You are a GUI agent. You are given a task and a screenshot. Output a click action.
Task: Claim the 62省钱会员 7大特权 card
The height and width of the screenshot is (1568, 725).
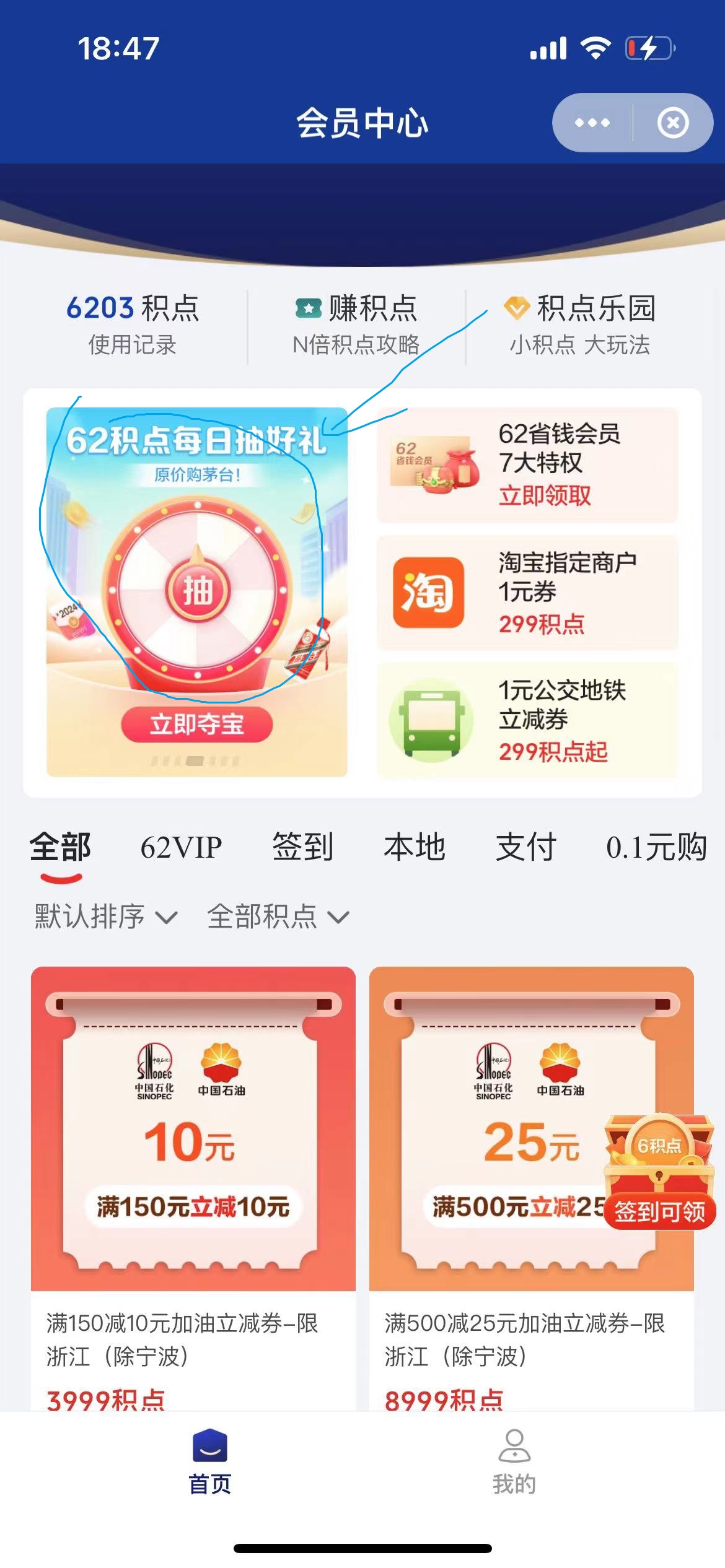527,464
